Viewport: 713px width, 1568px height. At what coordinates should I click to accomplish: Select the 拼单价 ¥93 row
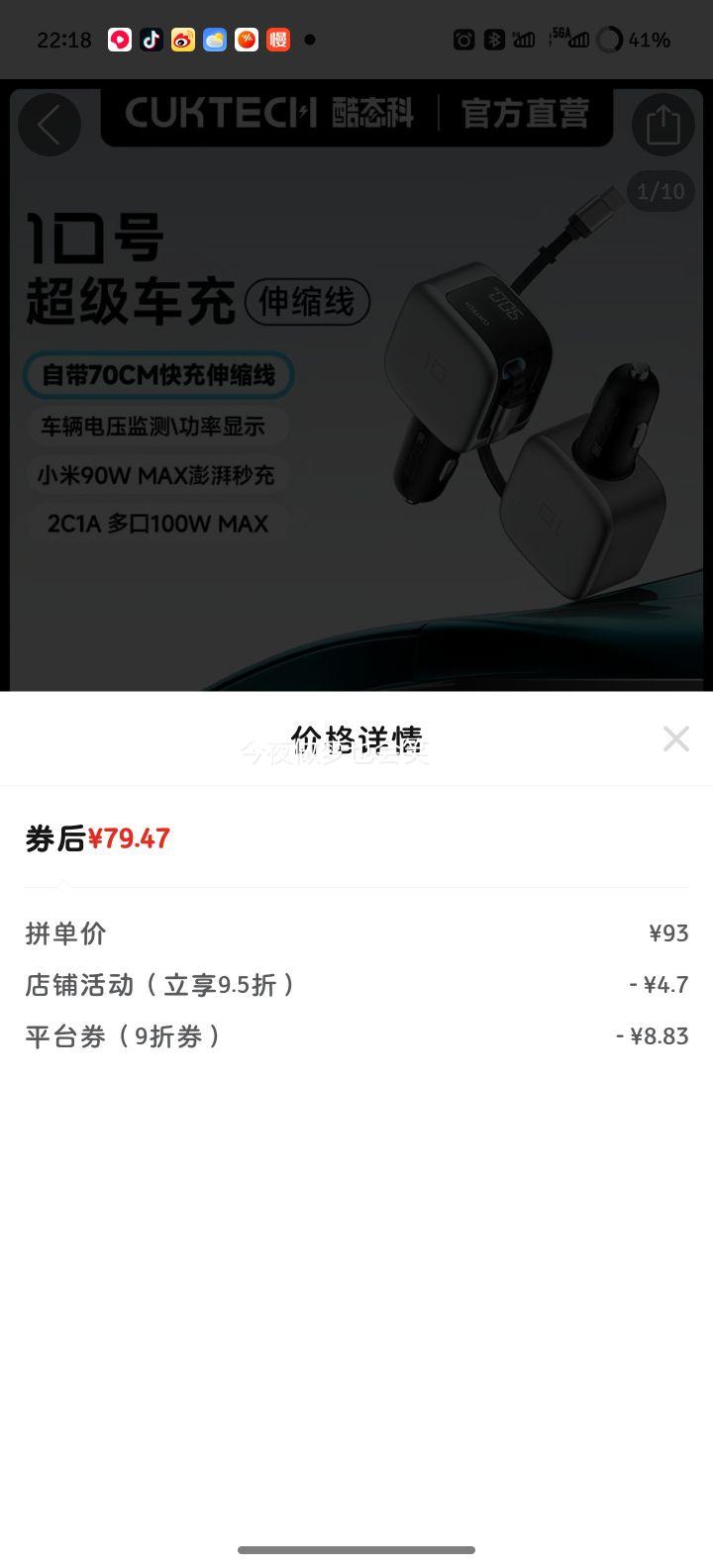(356, 932)
